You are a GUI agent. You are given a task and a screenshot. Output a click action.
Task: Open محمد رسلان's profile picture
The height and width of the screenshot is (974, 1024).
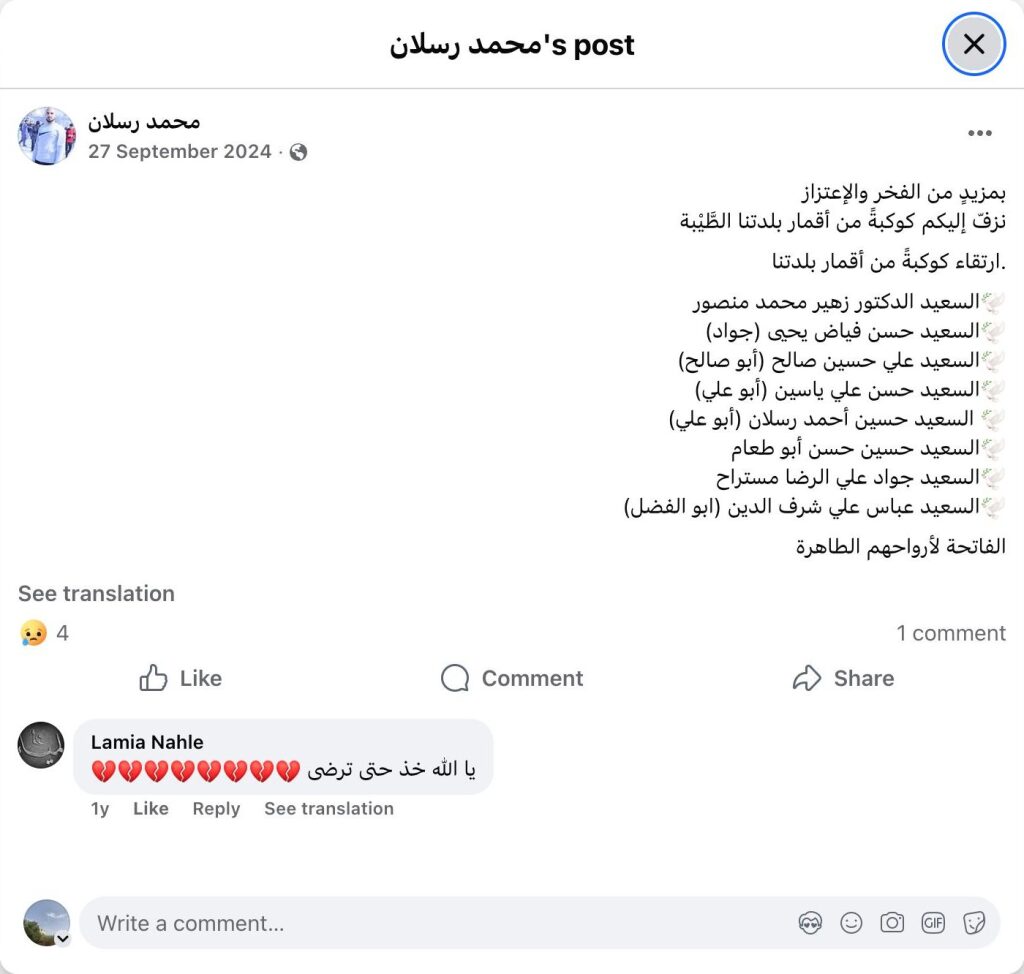click(46, 136)
